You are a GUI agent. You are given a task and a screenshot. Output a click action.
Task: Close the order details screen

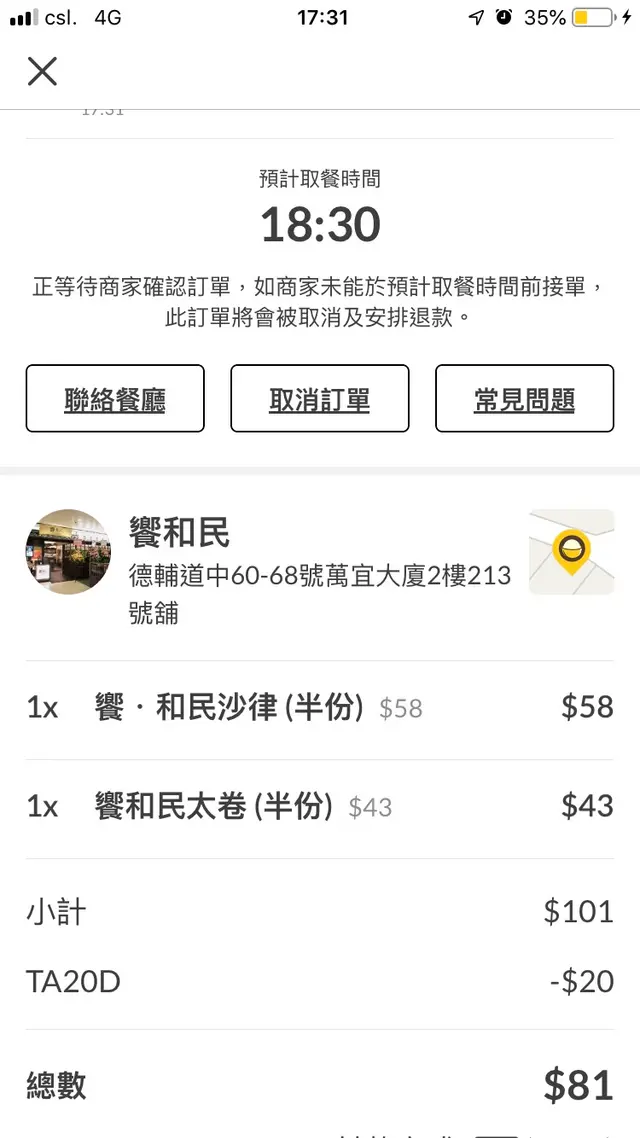pyautogui.click(x=42, y=71)
